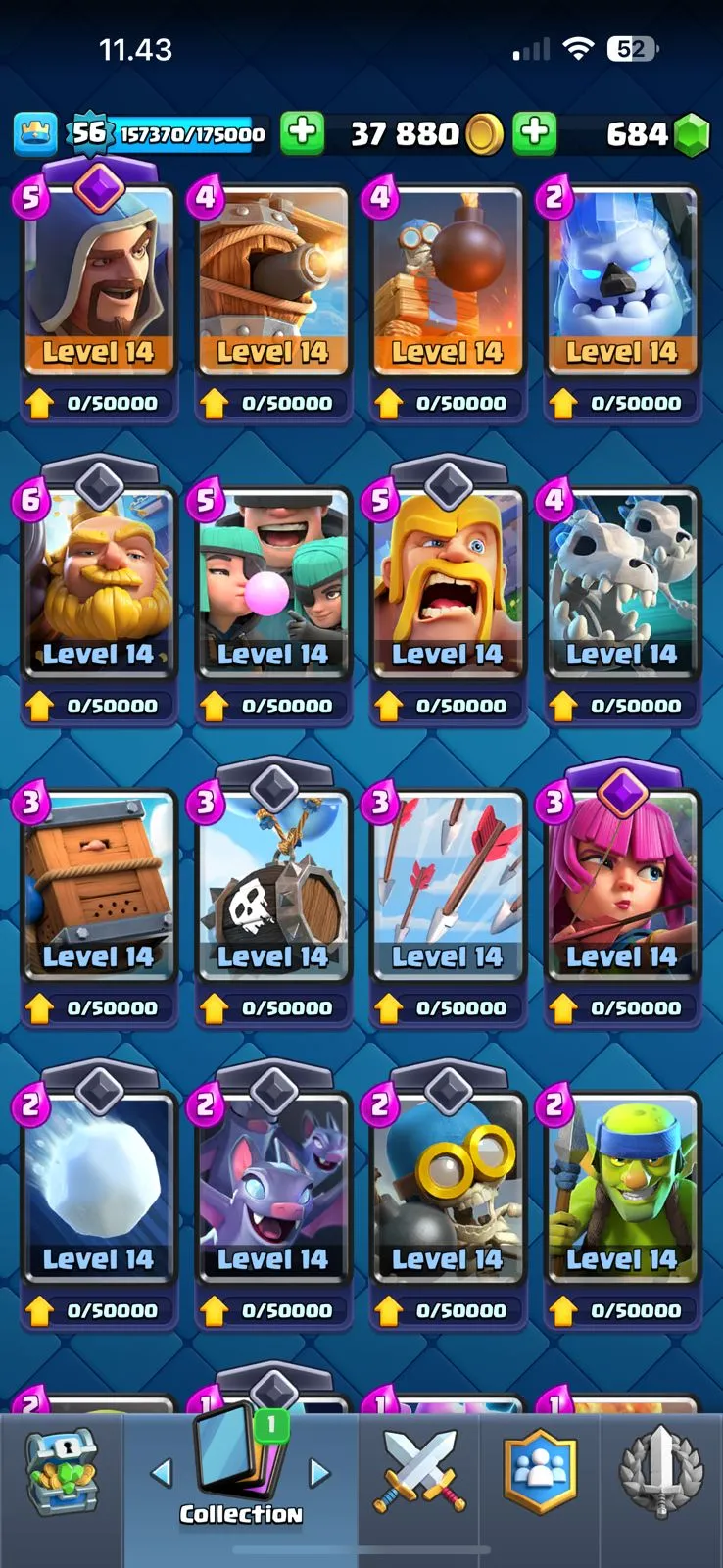Open the Barbarian Barrel card
Screen dimensions: 723x1568
coord(272,885)
